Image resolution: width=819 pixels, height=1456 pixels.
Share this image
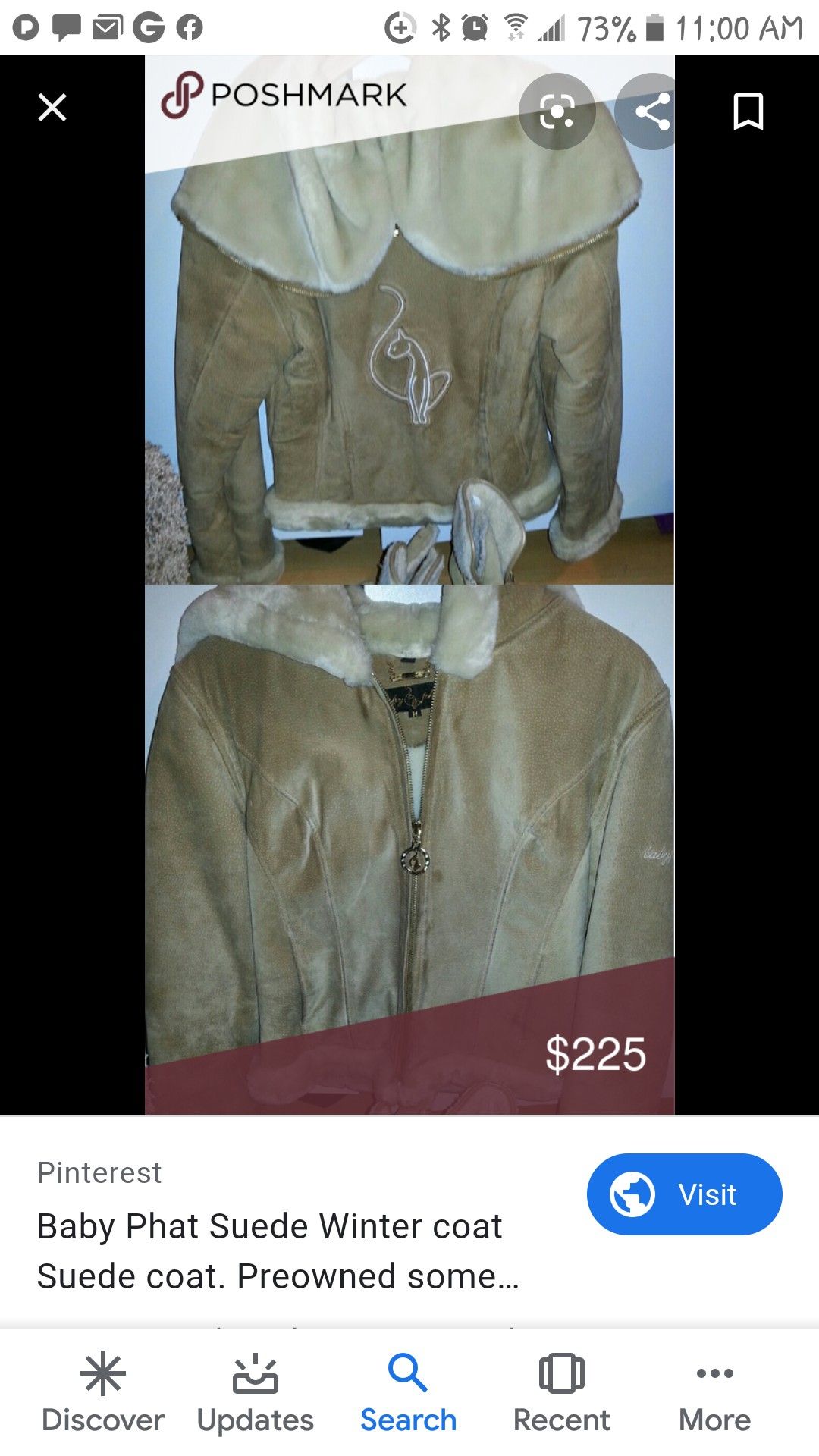coord(651,111)
